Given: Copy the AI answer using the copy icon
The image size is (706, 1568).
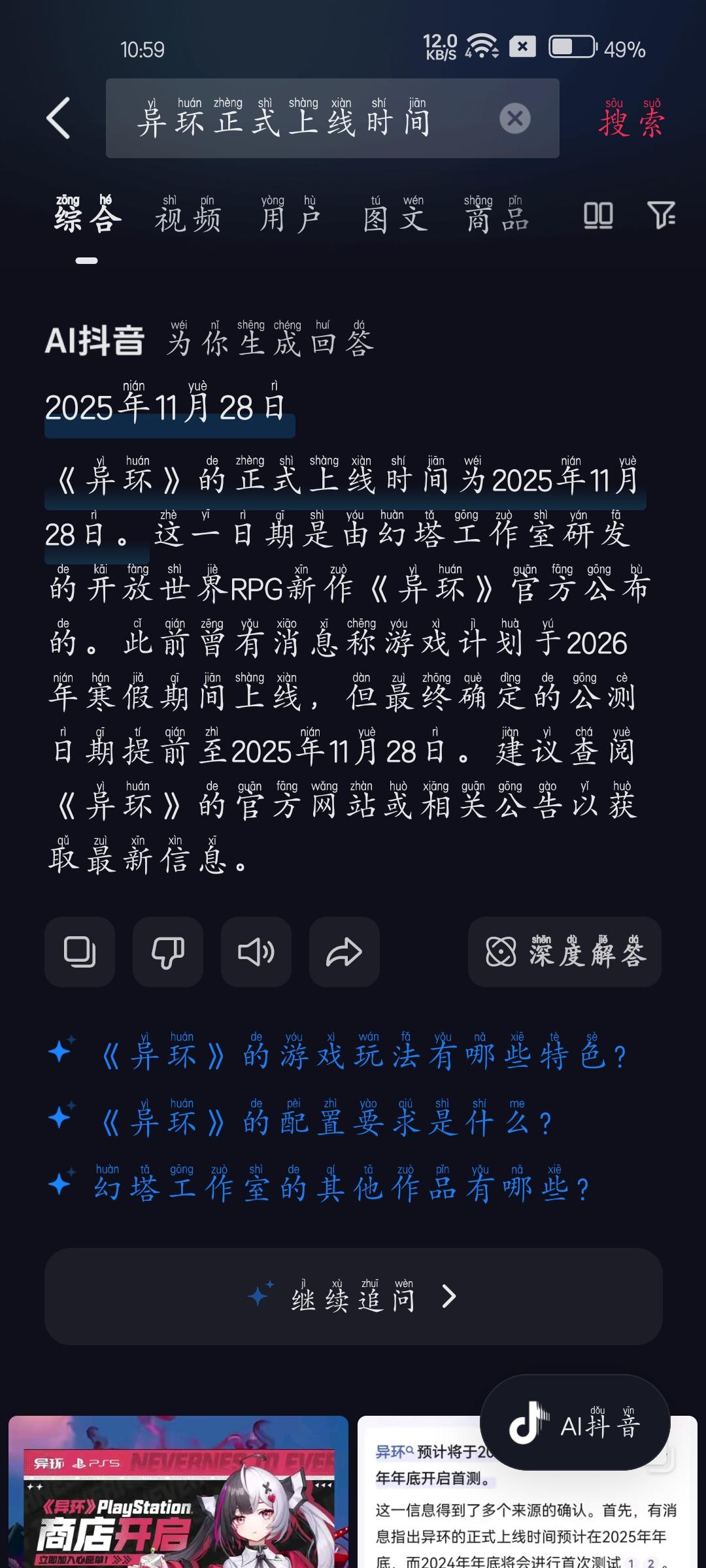Looking at the screenshot, I should pyautogui.click(x=79, y=952).
